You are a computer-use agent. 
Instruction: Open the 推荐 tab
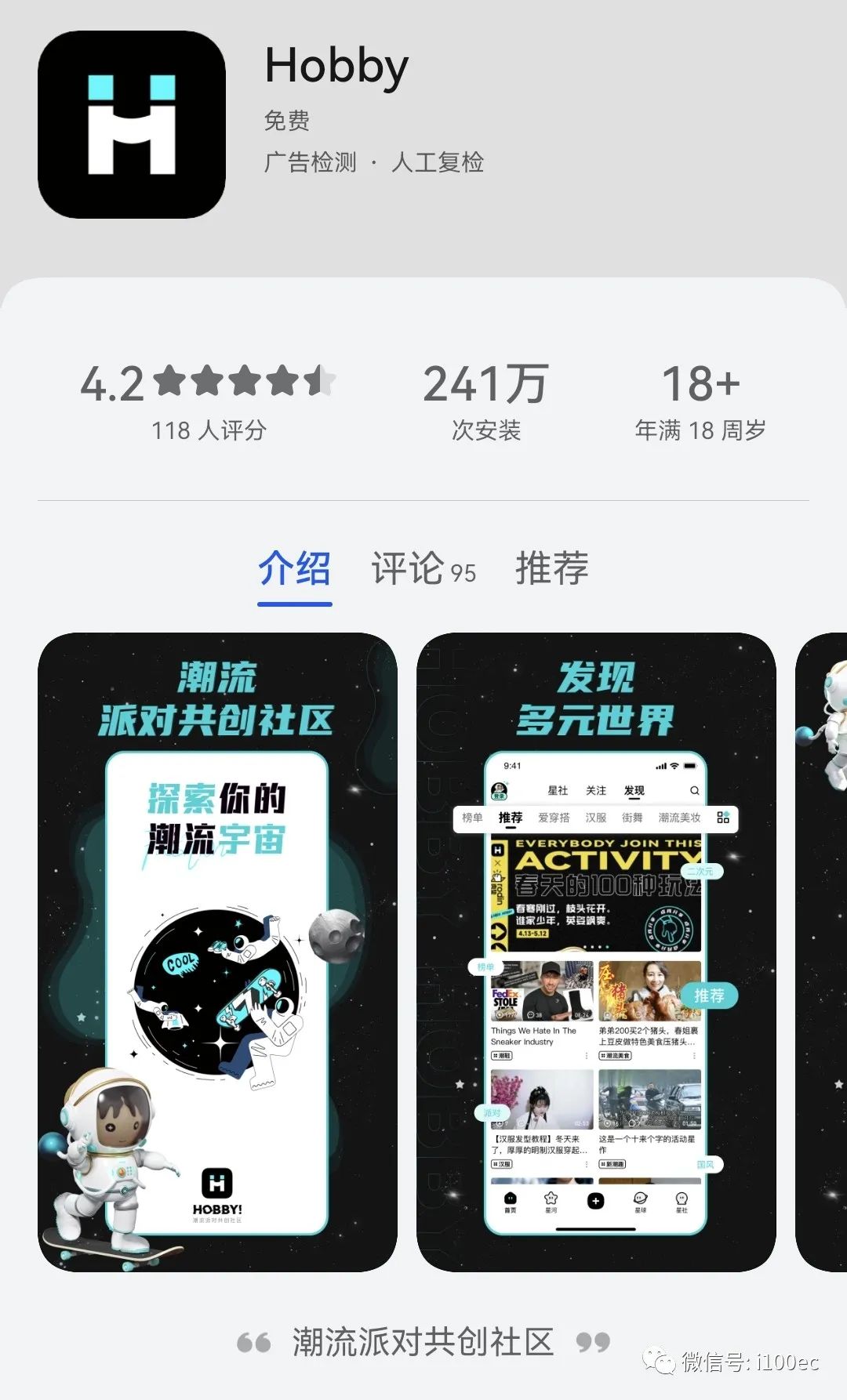pos(551,568)
